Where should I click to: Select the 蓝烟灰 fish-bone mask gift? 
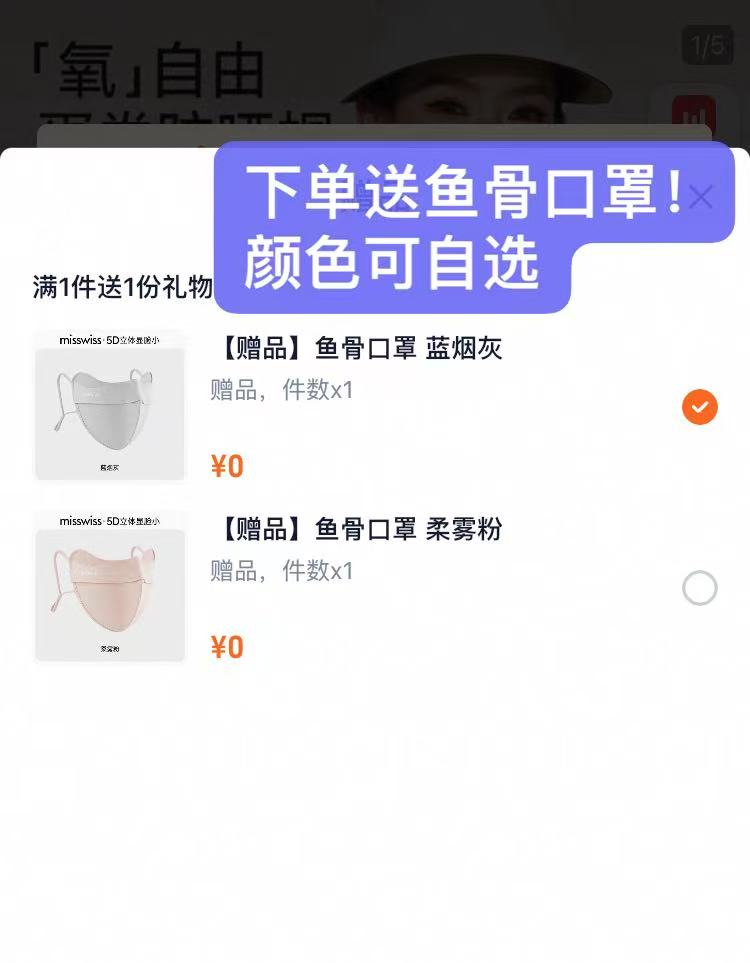(x=699, y=407)
